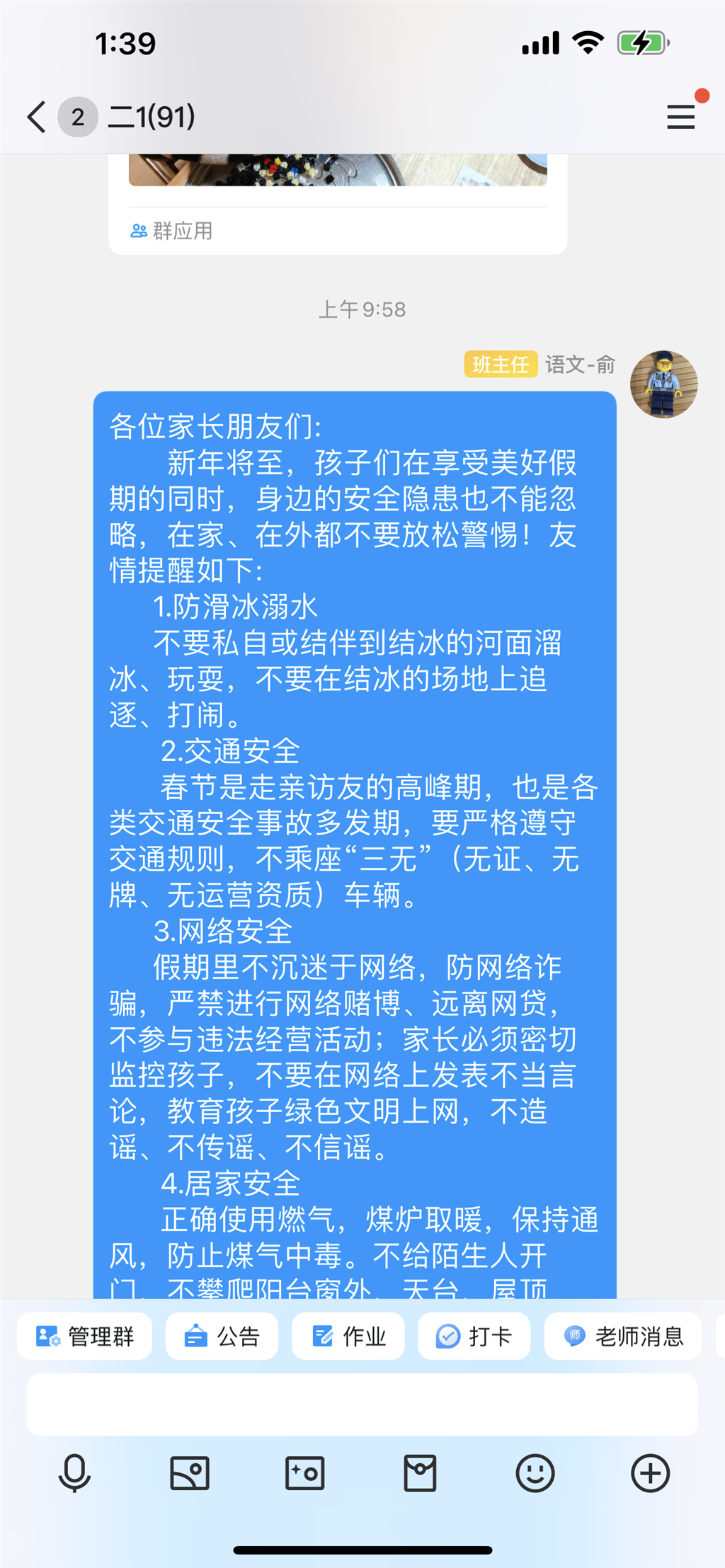725x1568 pixels.
Task: Open 老师消息 teacher messages
Action: click(x=623, y=1336)
